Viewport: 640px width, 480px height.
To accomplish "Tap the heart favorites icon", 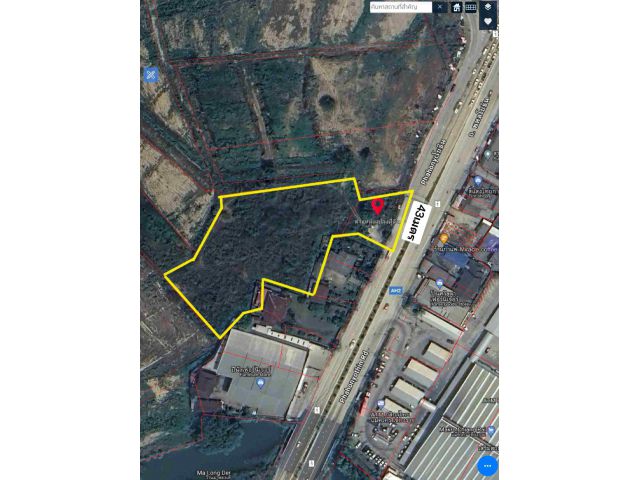I will (x=488, y=21).
